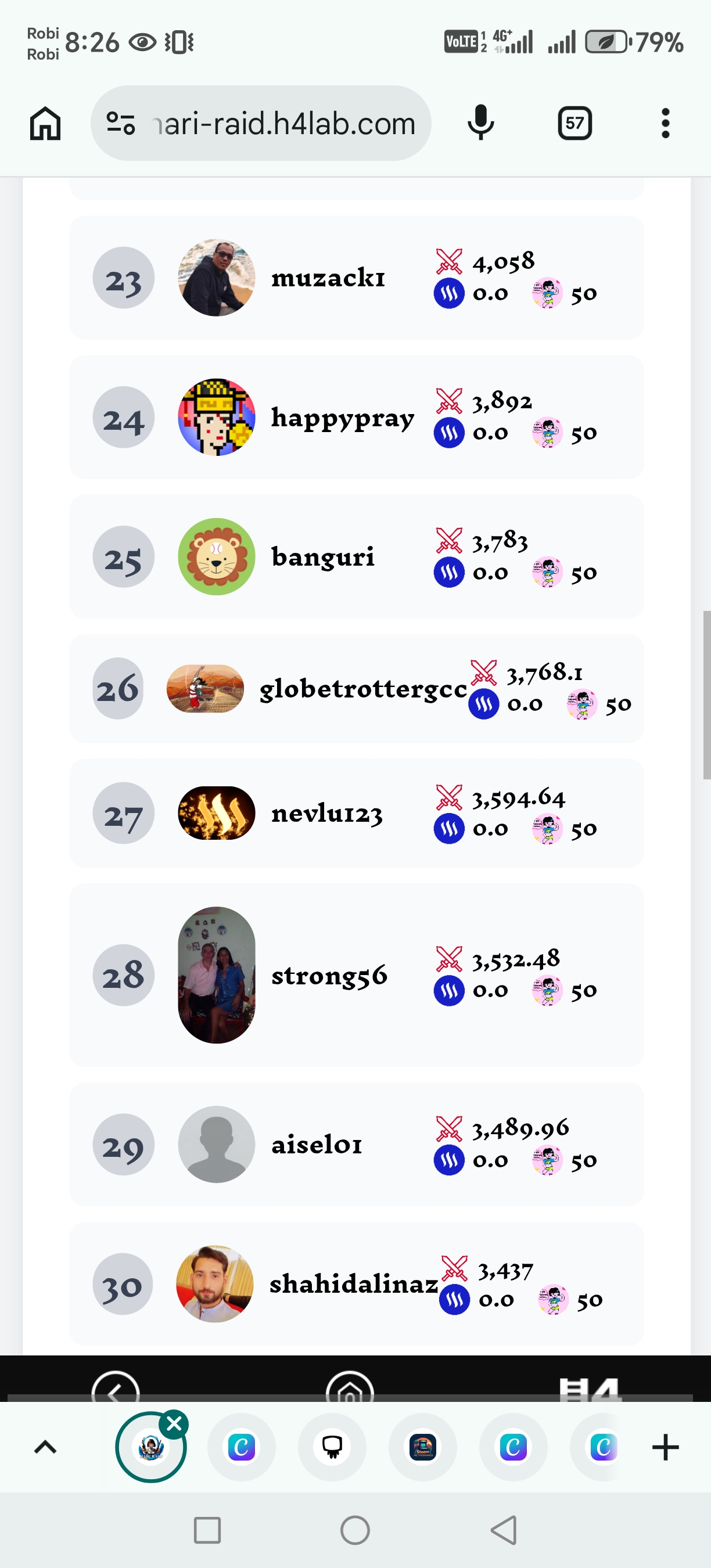This screenshot has width=711, height=1568.
Task: Go back using the in-page back arrow
Action: pos(115,1389)
